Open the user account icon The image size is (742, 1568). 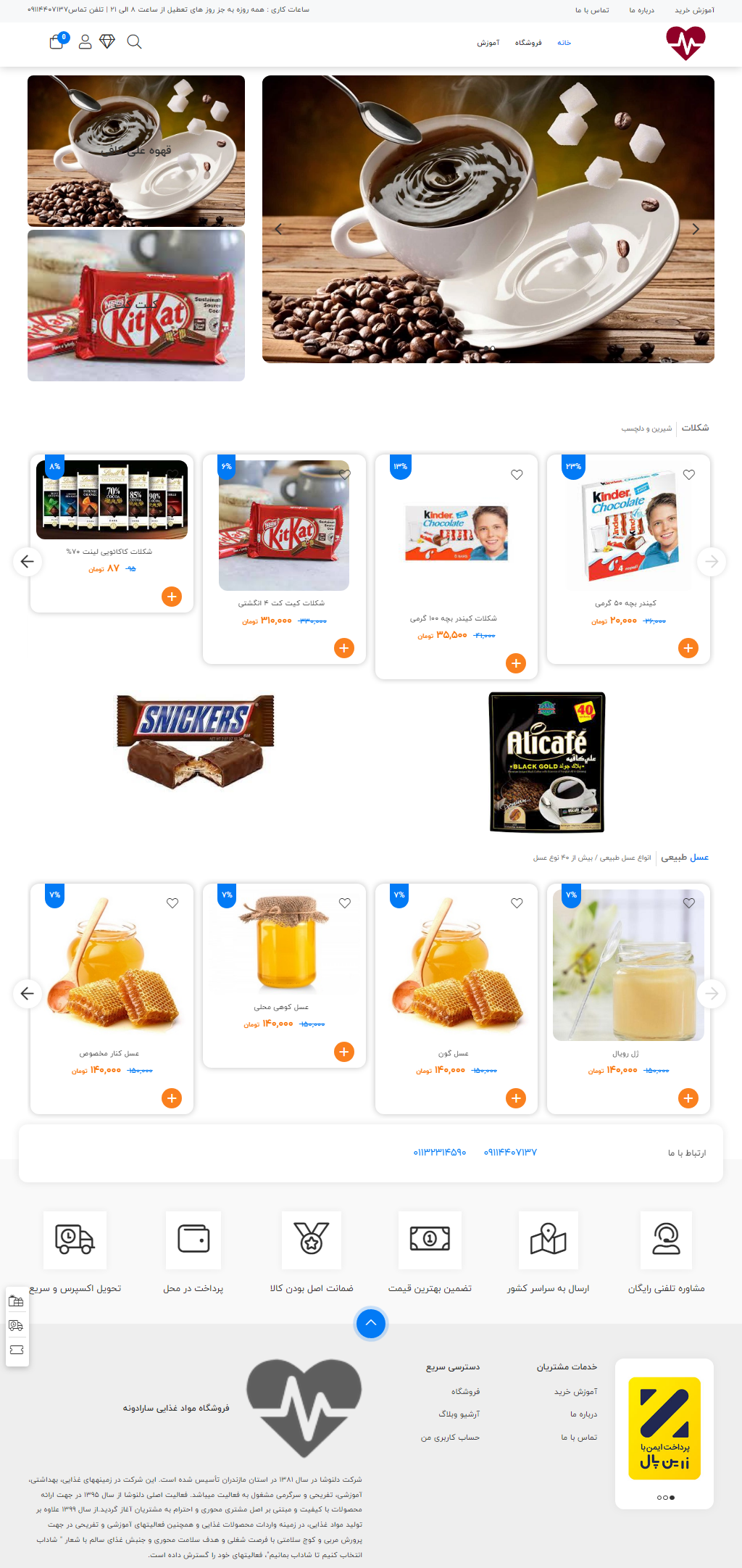(85, 42)
